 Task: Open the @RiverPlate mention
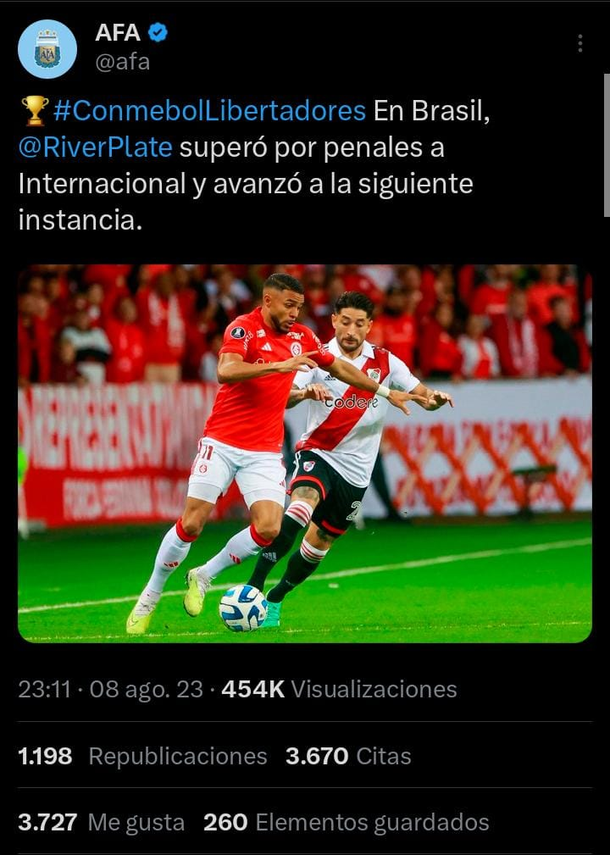point(96,148)
